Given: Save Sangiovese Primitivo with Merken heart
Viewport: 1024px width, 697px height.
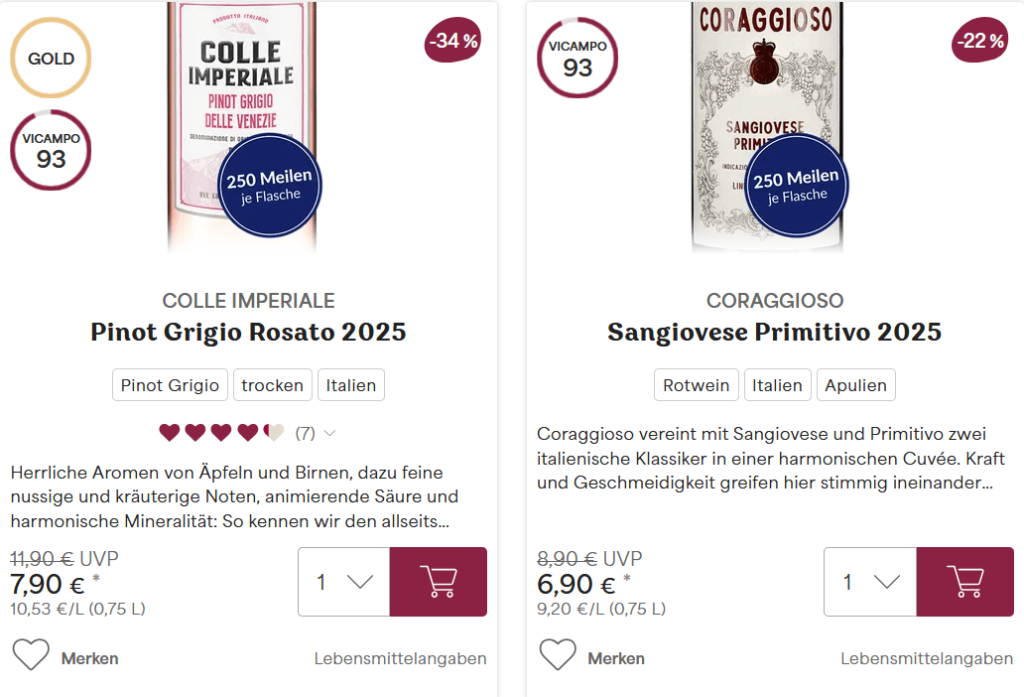Looking at the screenshot, I should [x=592, y=655].
